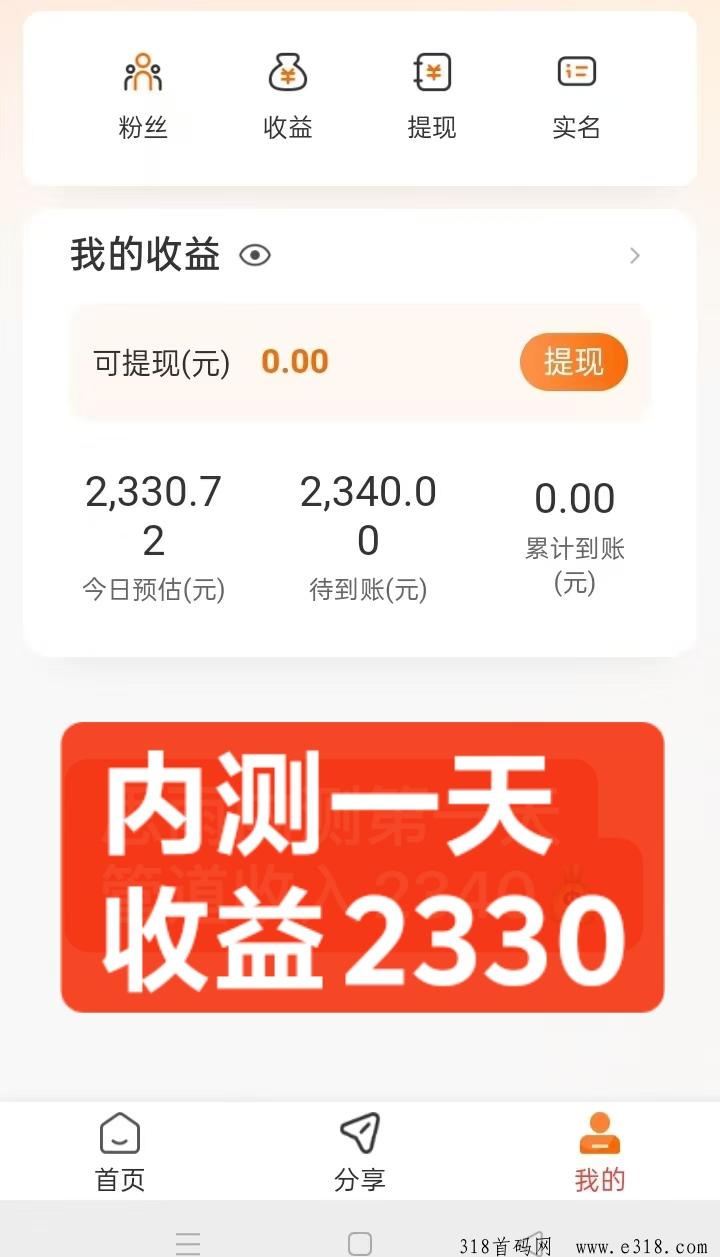Switch to the 首页 tab
This screenshot has width=720, height=1257.
[x=120, y=1152]
